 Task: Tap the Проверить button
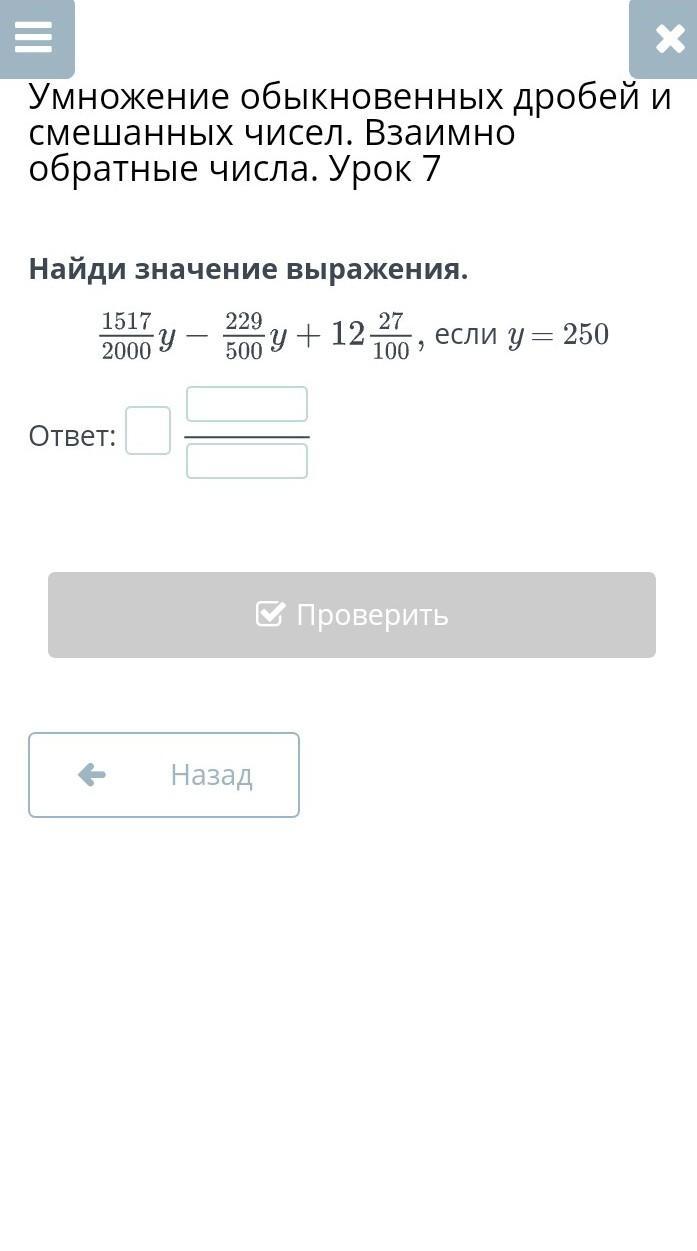352,615
